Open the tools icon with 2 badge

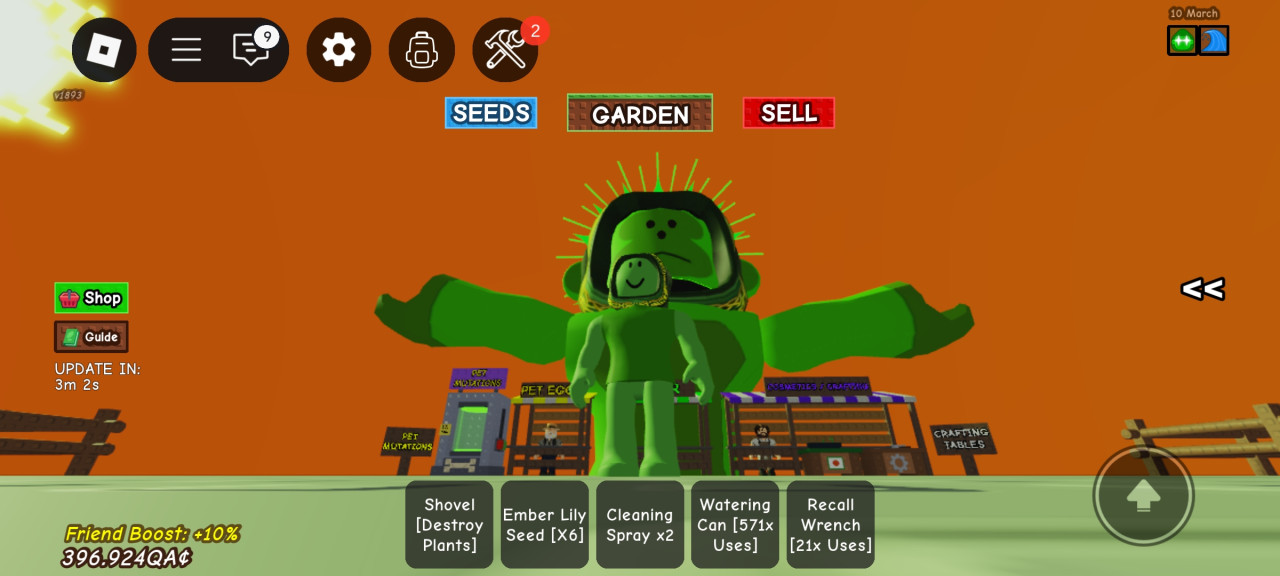coord(505,50)
